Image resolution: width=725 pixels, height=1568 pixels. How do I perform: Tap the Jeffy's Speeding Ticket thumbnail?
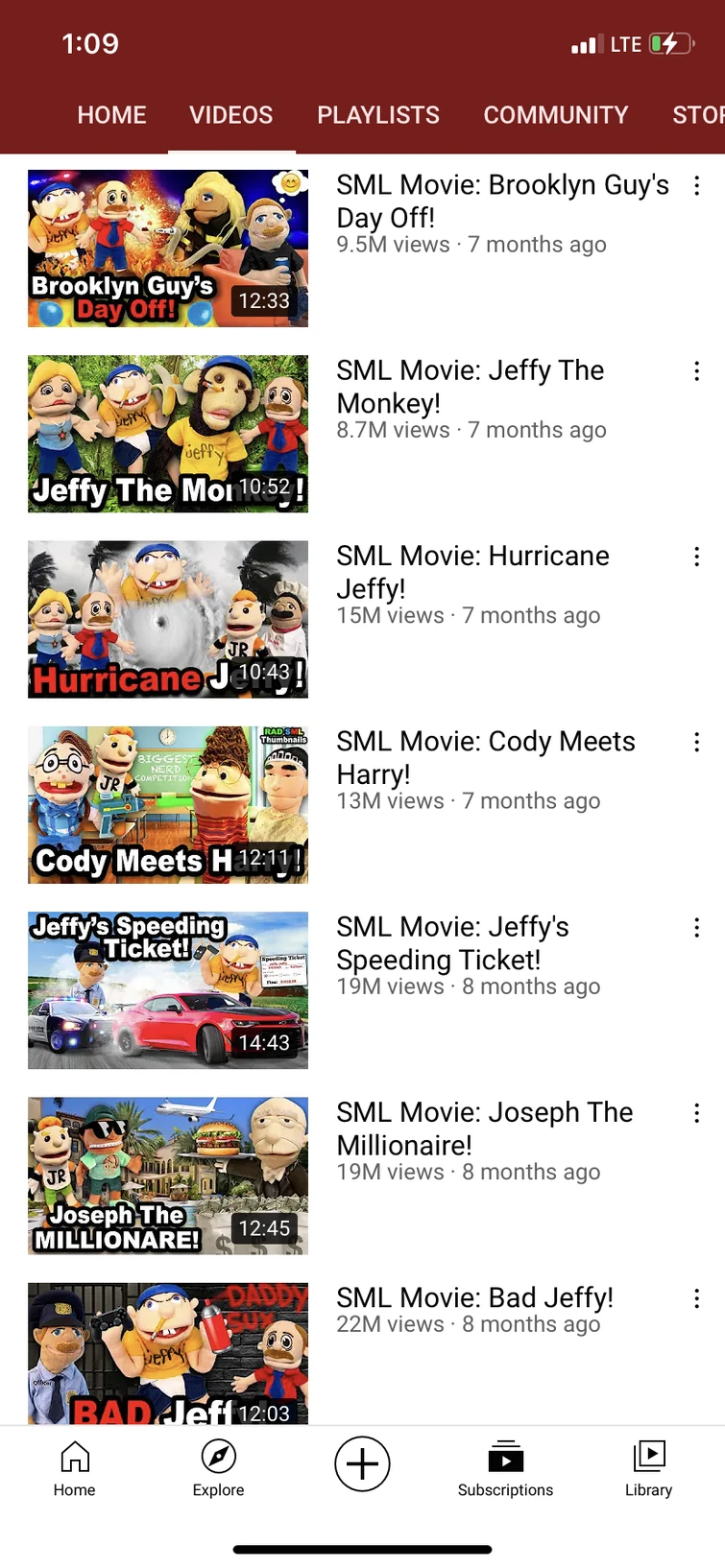(167, 990)
